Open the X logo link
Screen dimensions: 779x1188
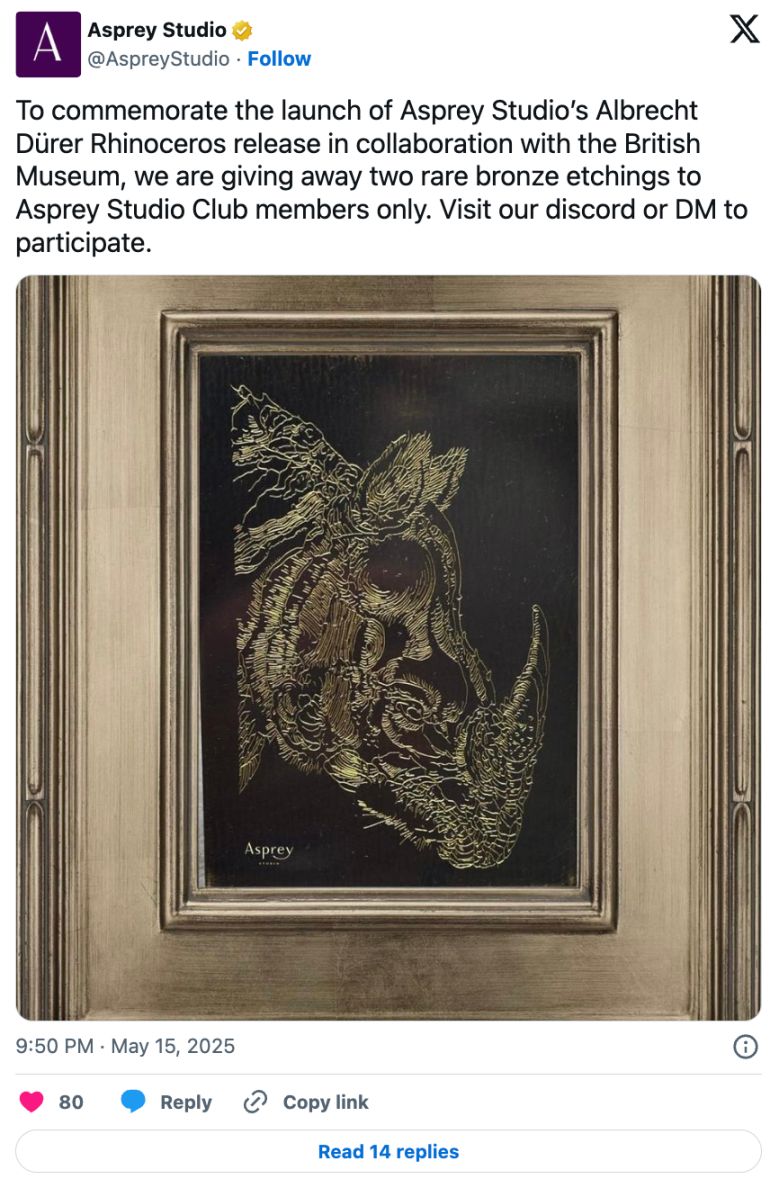744,30
